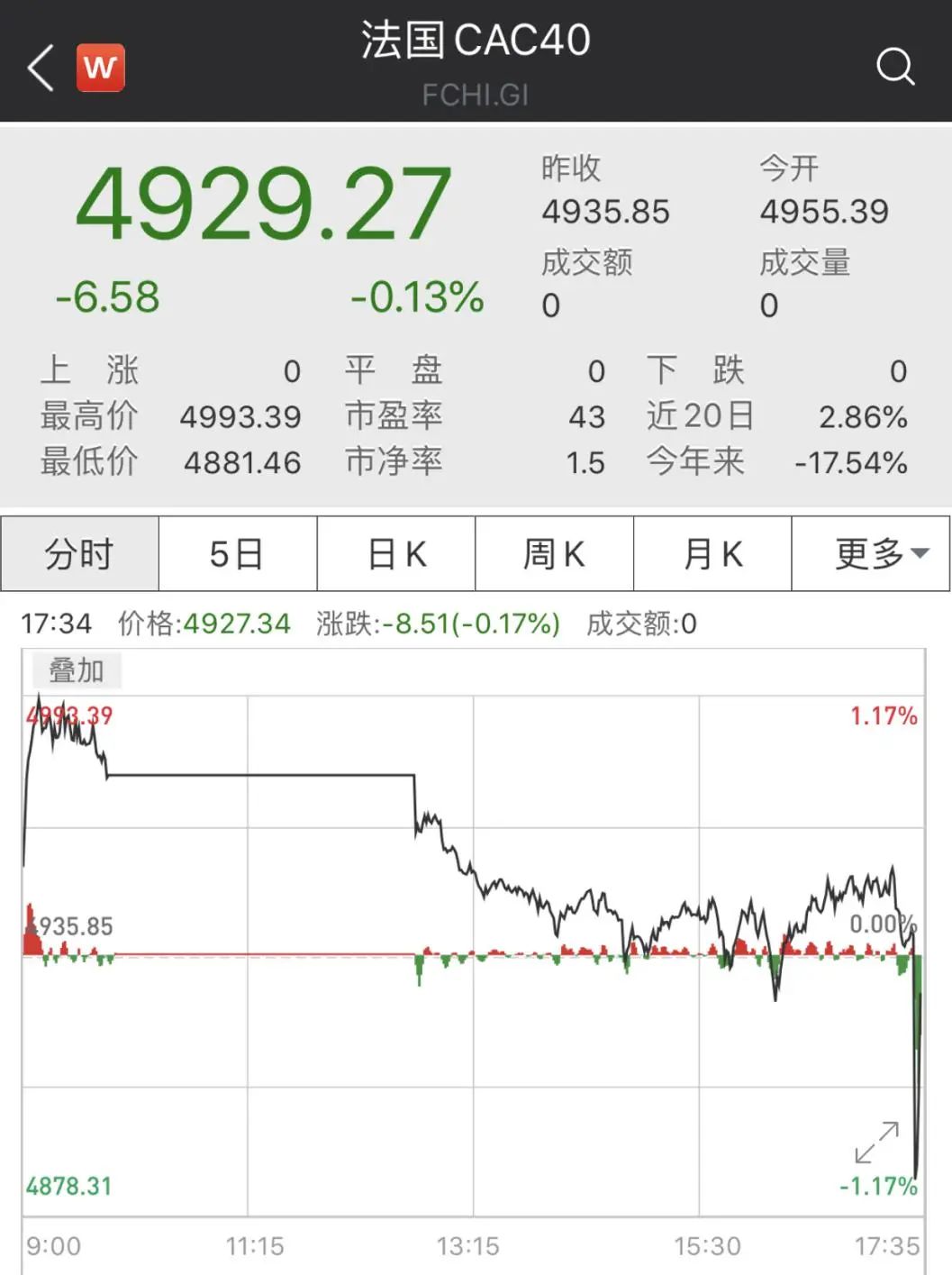Select the 法国CAC40 title

click(476, 38)
